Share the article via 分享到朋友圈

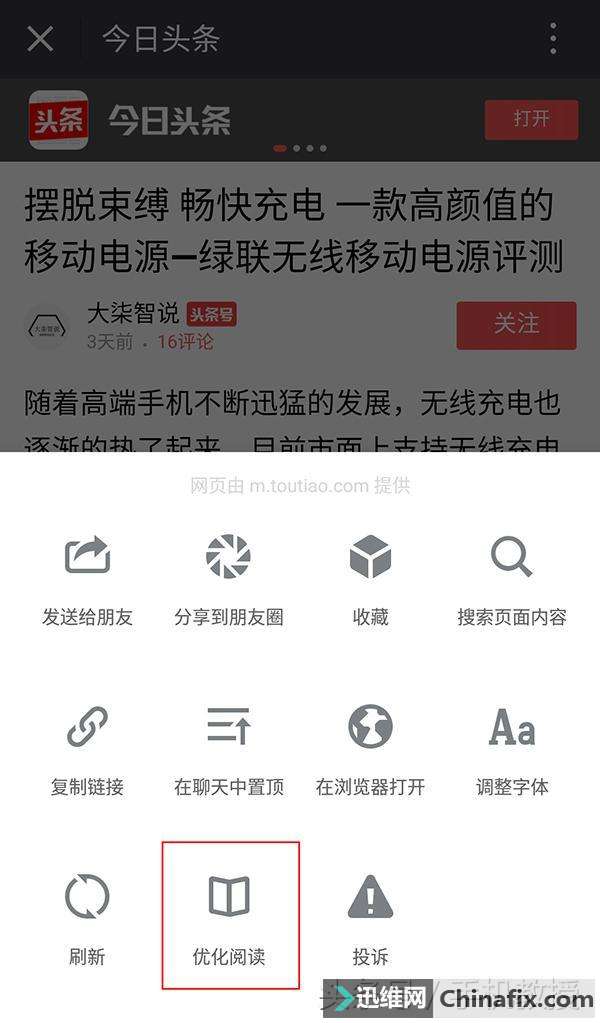click(x=228, y=578)
